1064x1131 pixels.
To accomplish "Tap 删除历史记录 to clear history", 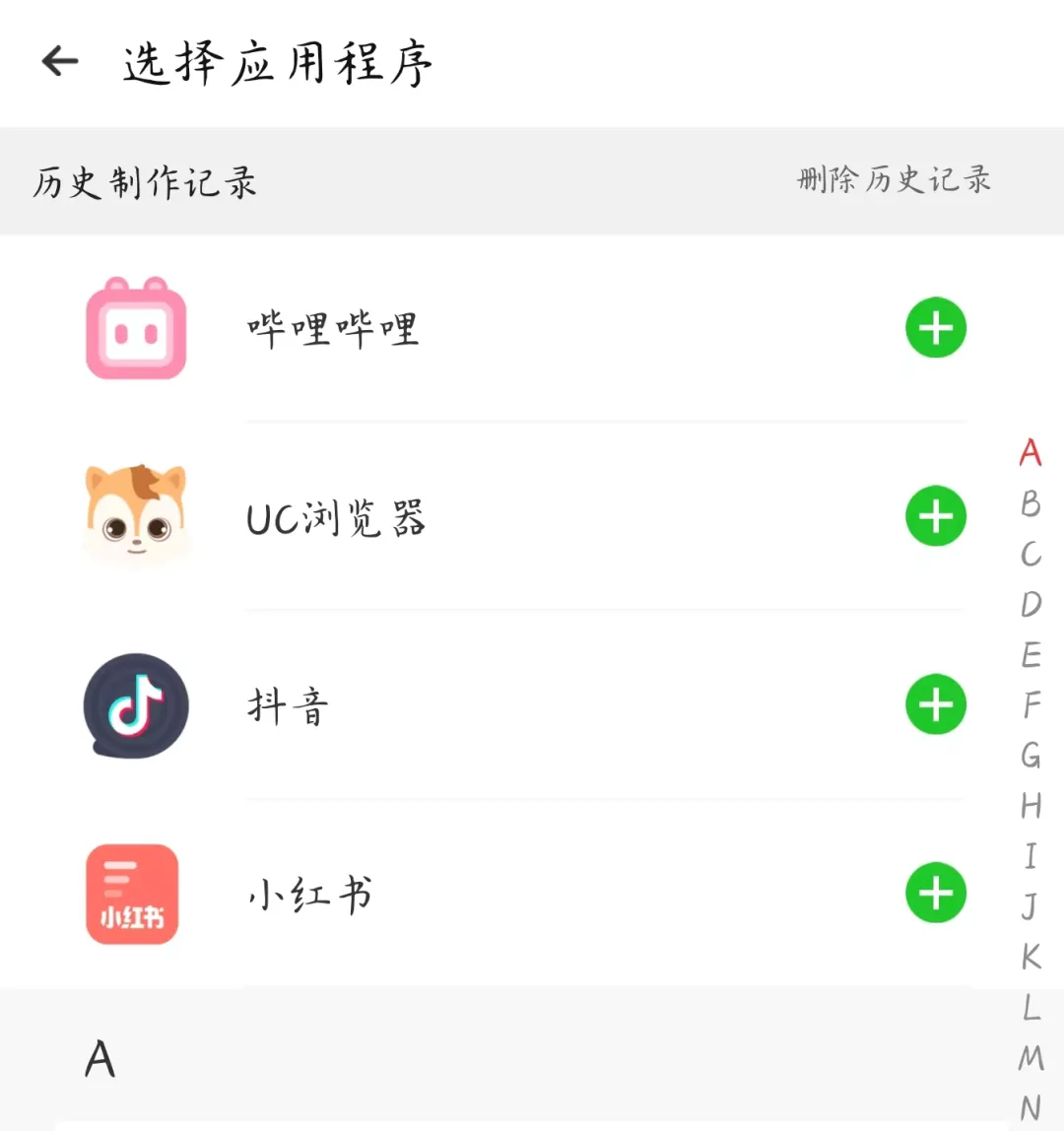I will pos(894,180).
